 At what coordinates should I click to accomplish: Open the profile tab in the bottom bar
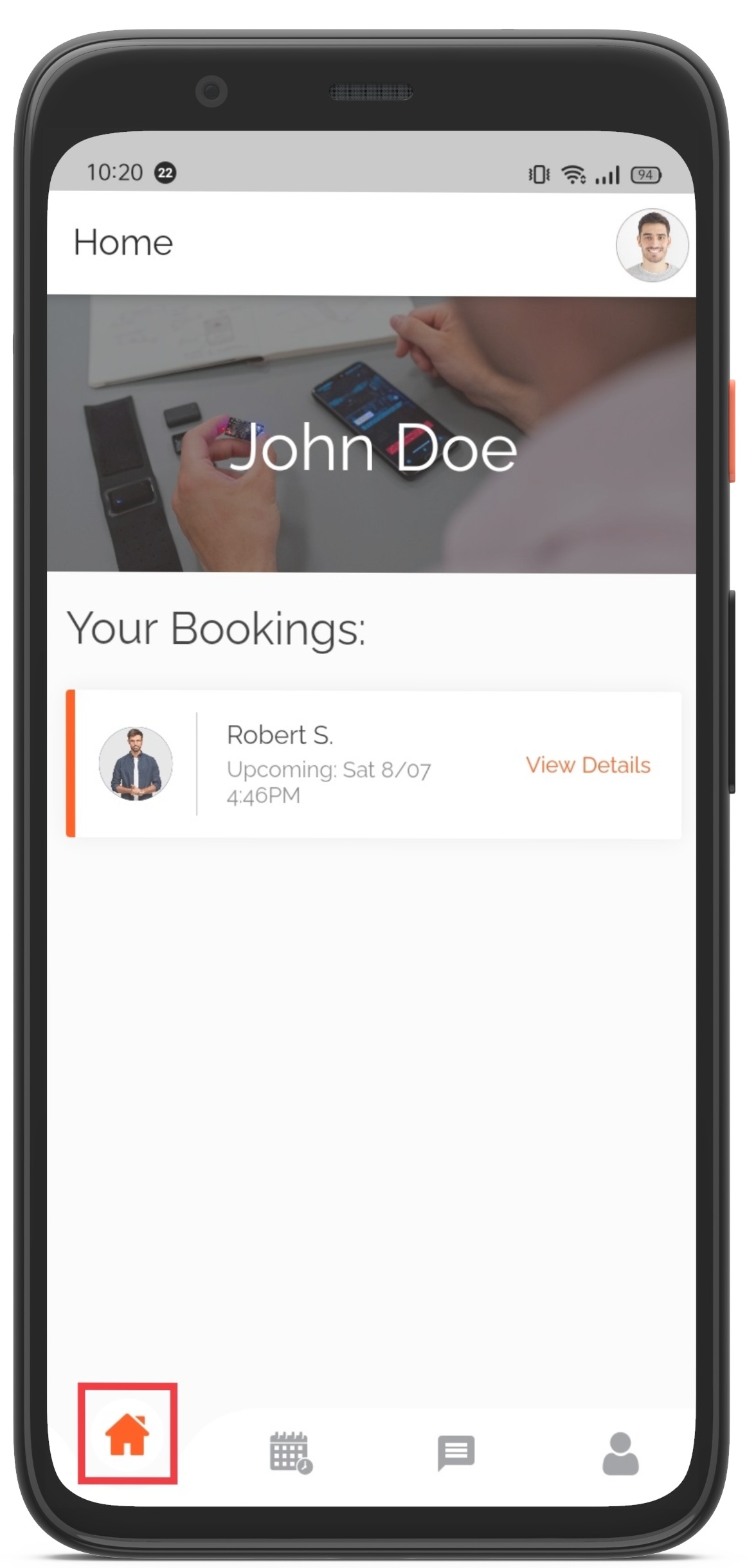tap(620, 1453)
